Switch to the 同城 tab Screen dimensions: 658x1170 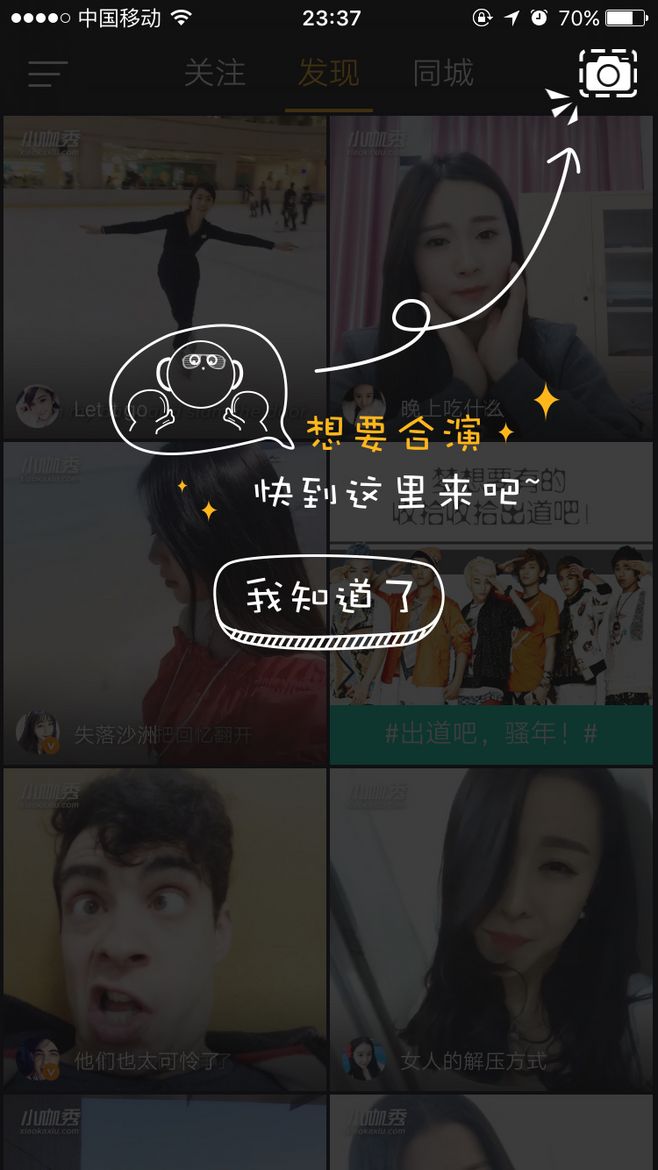[443, 74]
